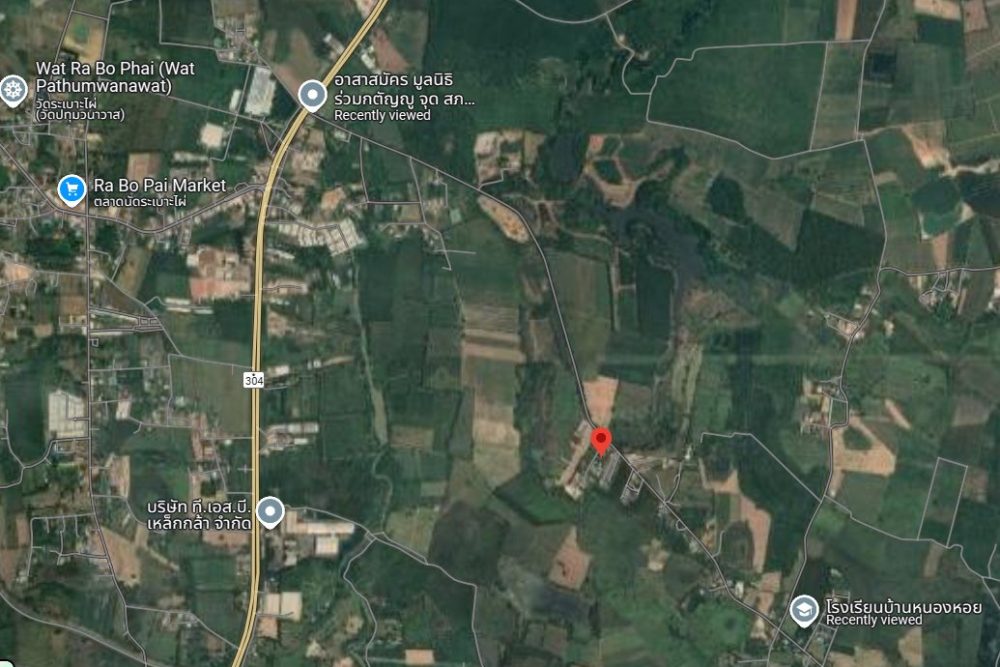Select the Ban Nong Hoi school marker
This screenshot has height=667, width=1000.
click(x=804, y=610)
